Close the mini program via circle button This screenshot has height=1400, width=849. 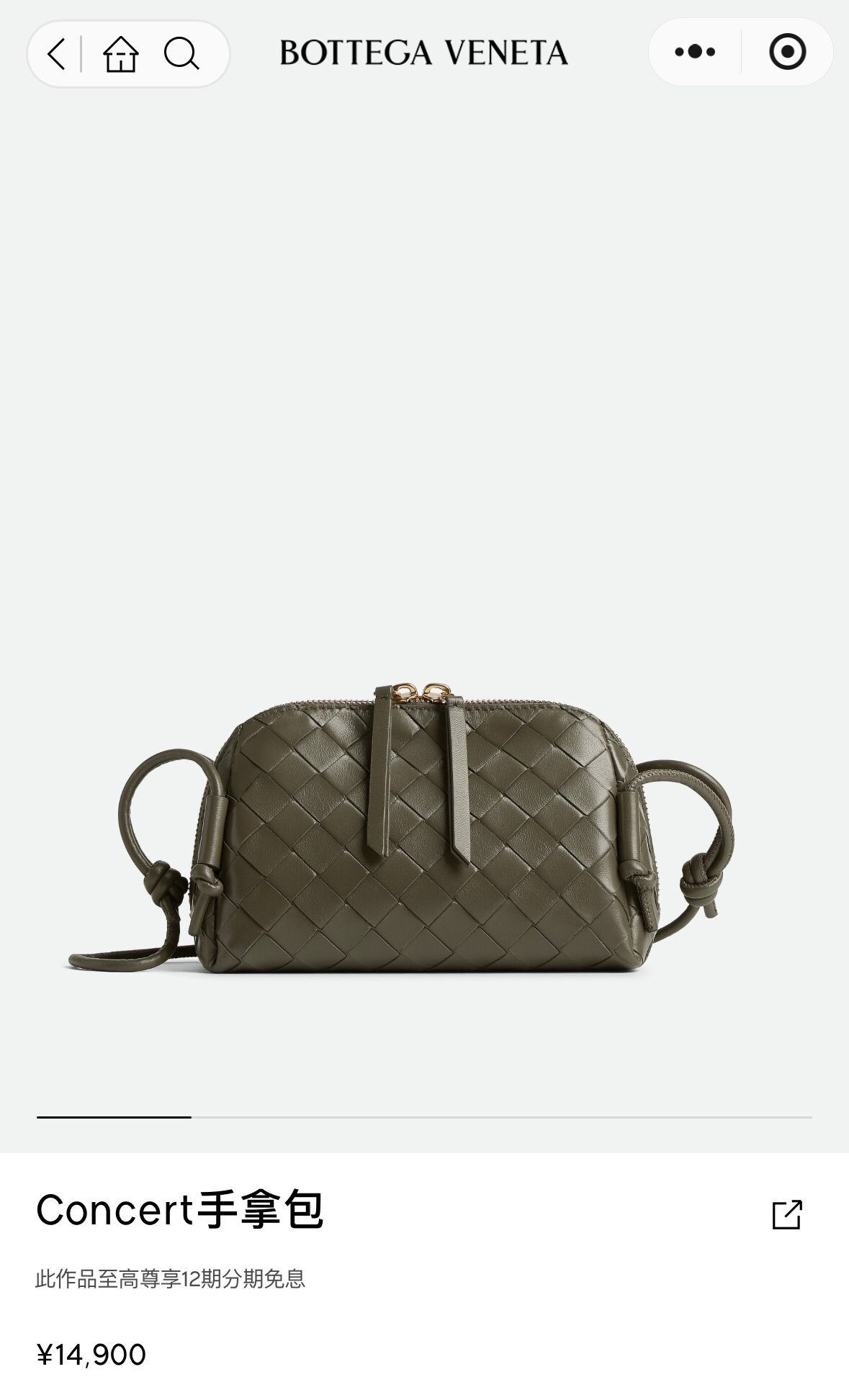(787, 52)
